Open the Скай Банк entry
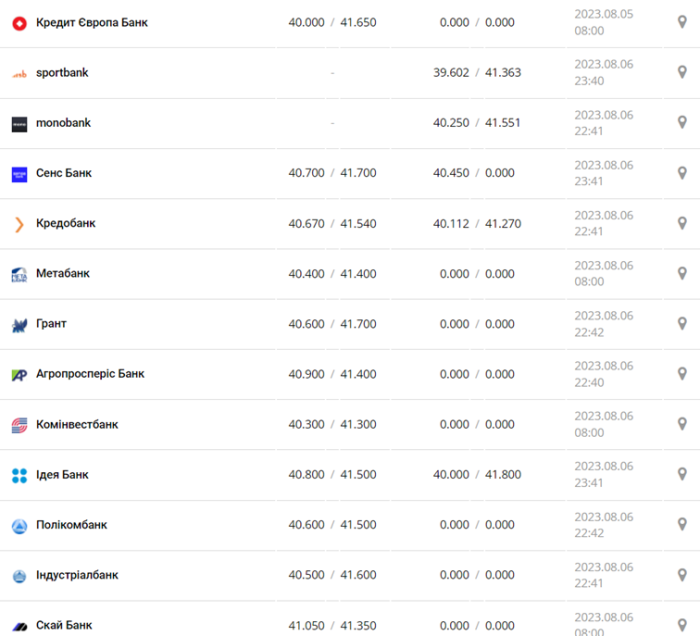700x636 pixels. [64, 626]
